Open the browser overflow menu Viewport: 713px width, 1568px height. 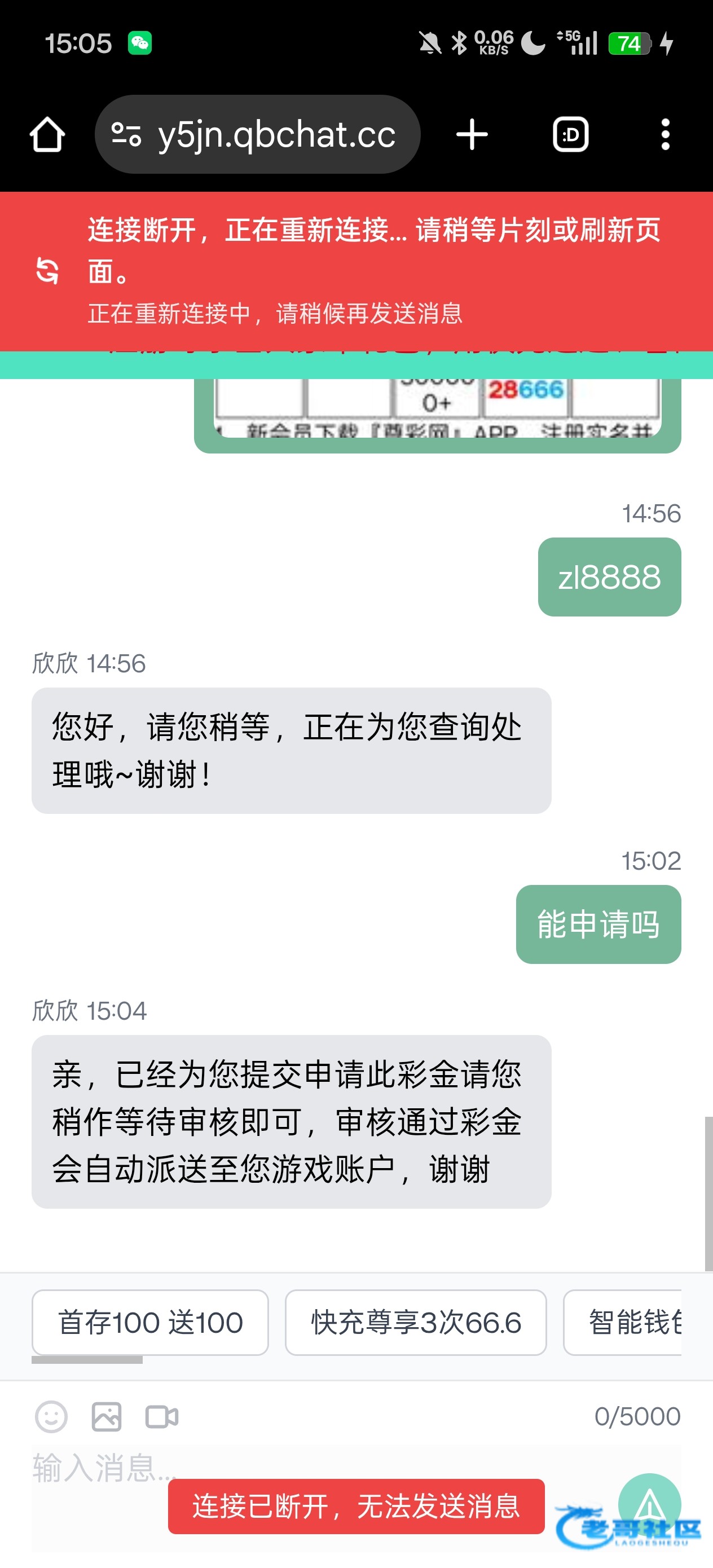click(x=665, y=135)
